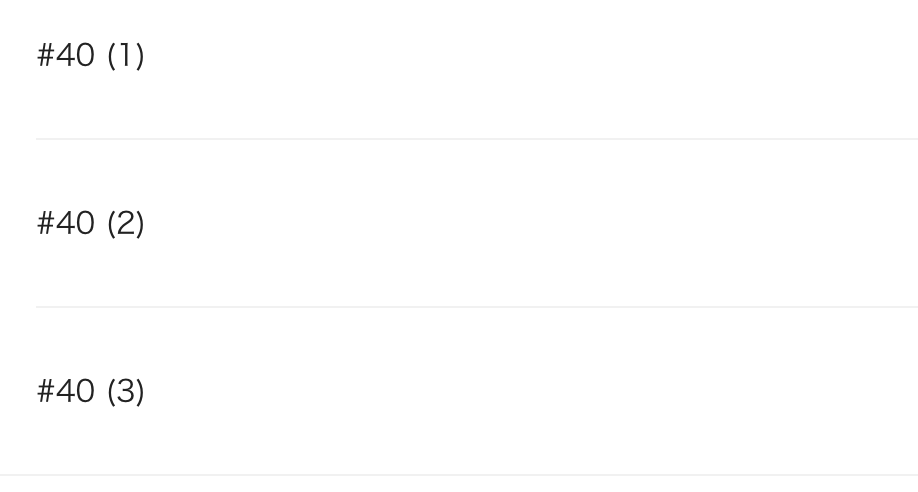
Task: Tap the #40 (3) entry
Action: pyautogui.click(x=91, y=392)
